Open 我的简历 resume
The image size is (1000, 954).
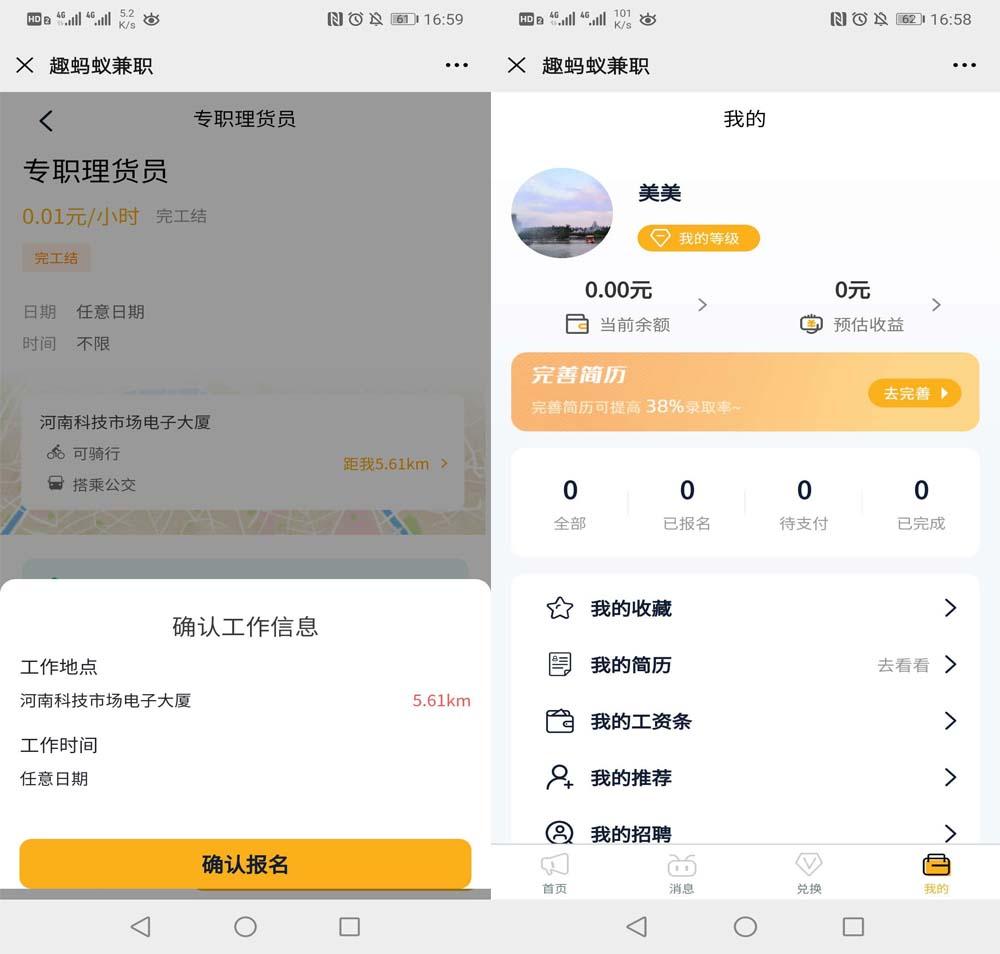coord(745,665)
